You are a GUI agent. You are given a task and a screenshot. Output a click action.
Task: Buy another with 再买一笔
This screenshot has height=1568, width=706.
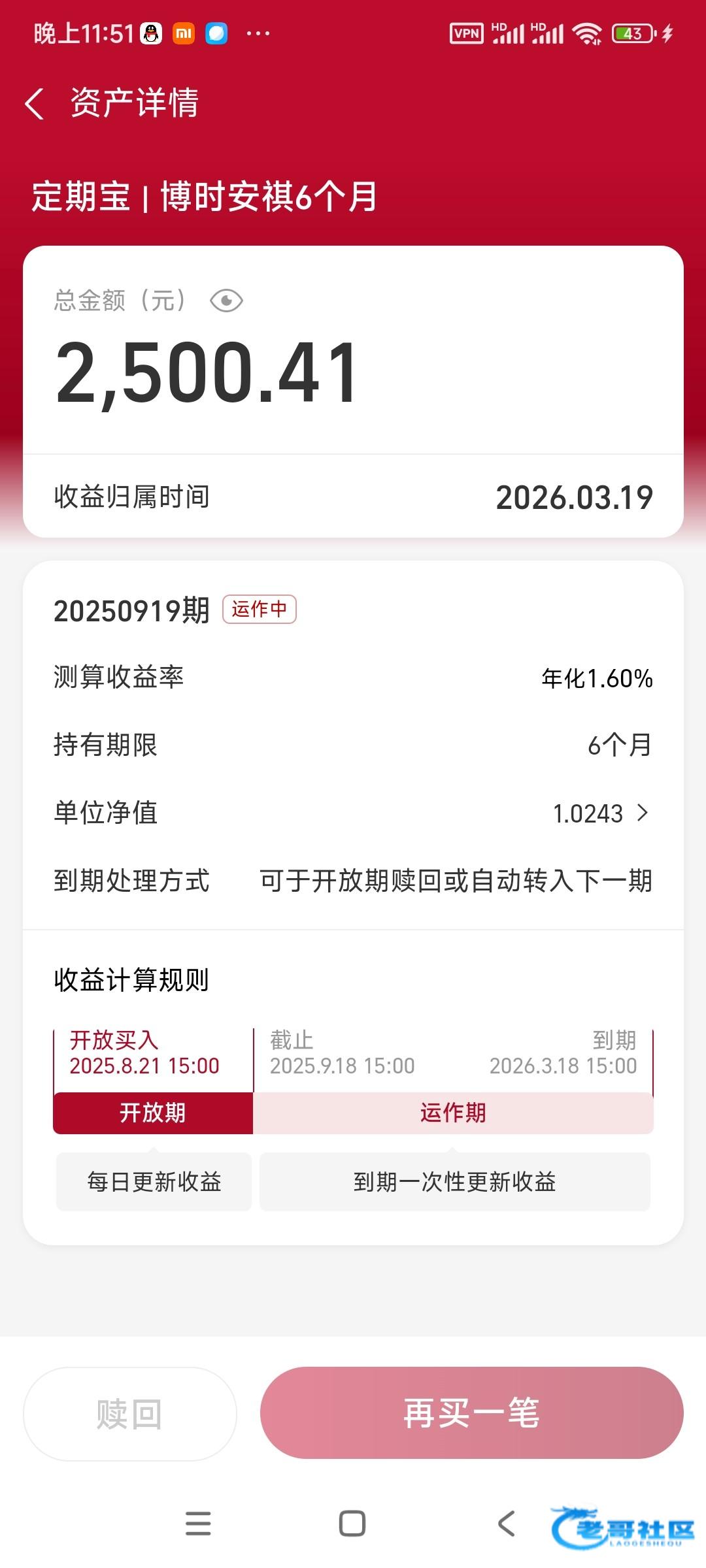click(471, 1414)
